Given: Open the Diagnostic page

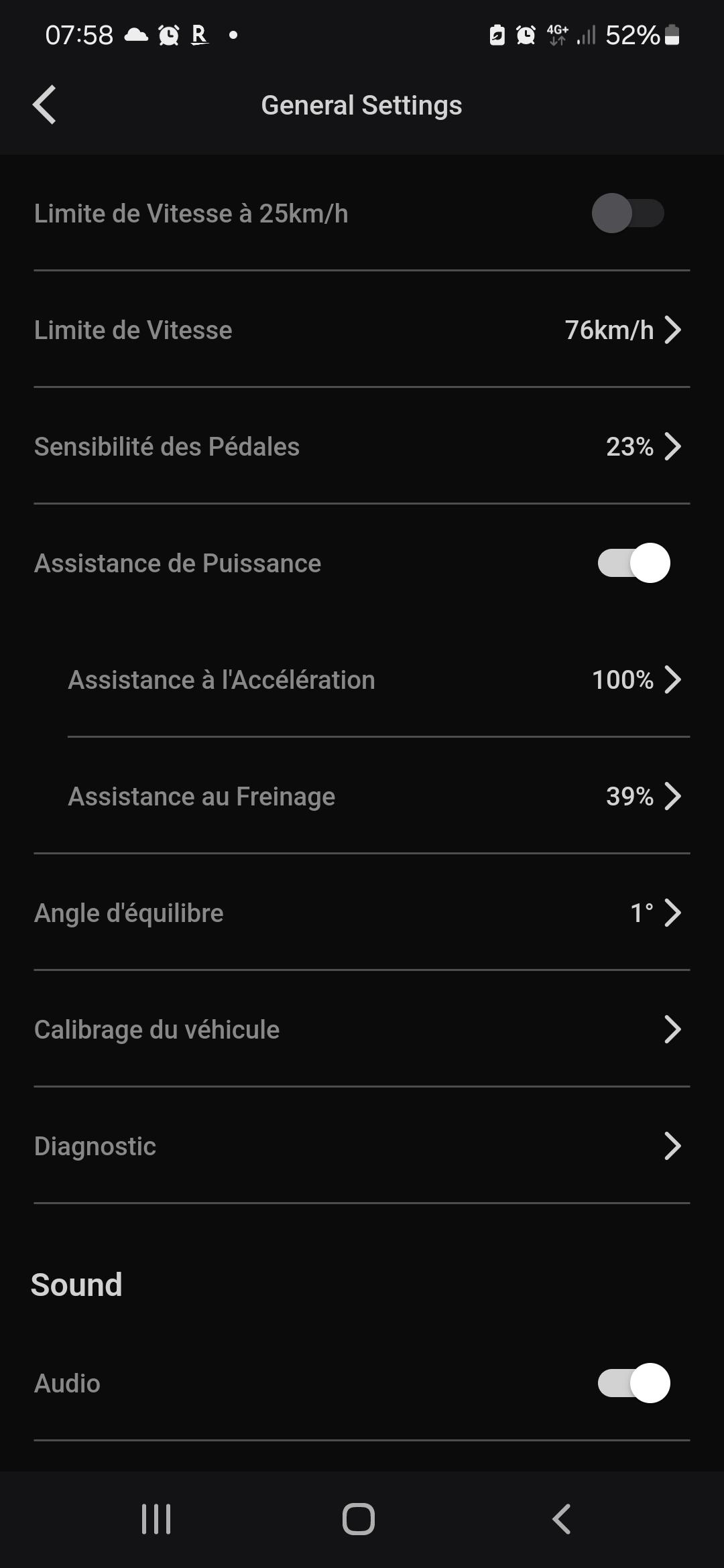Looking at the screenshot, I should [x=362, y=1146].
